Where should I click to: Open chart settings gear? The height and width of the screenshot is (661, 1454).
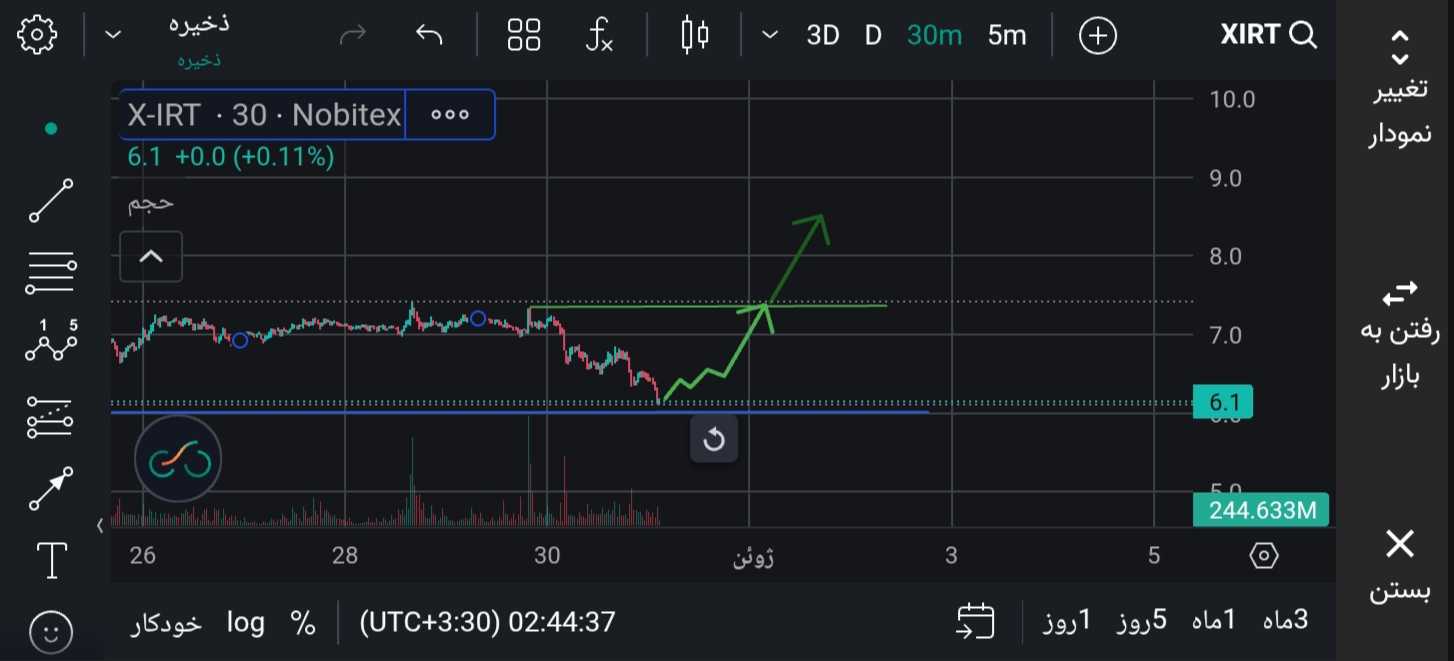tap(37, 36)
